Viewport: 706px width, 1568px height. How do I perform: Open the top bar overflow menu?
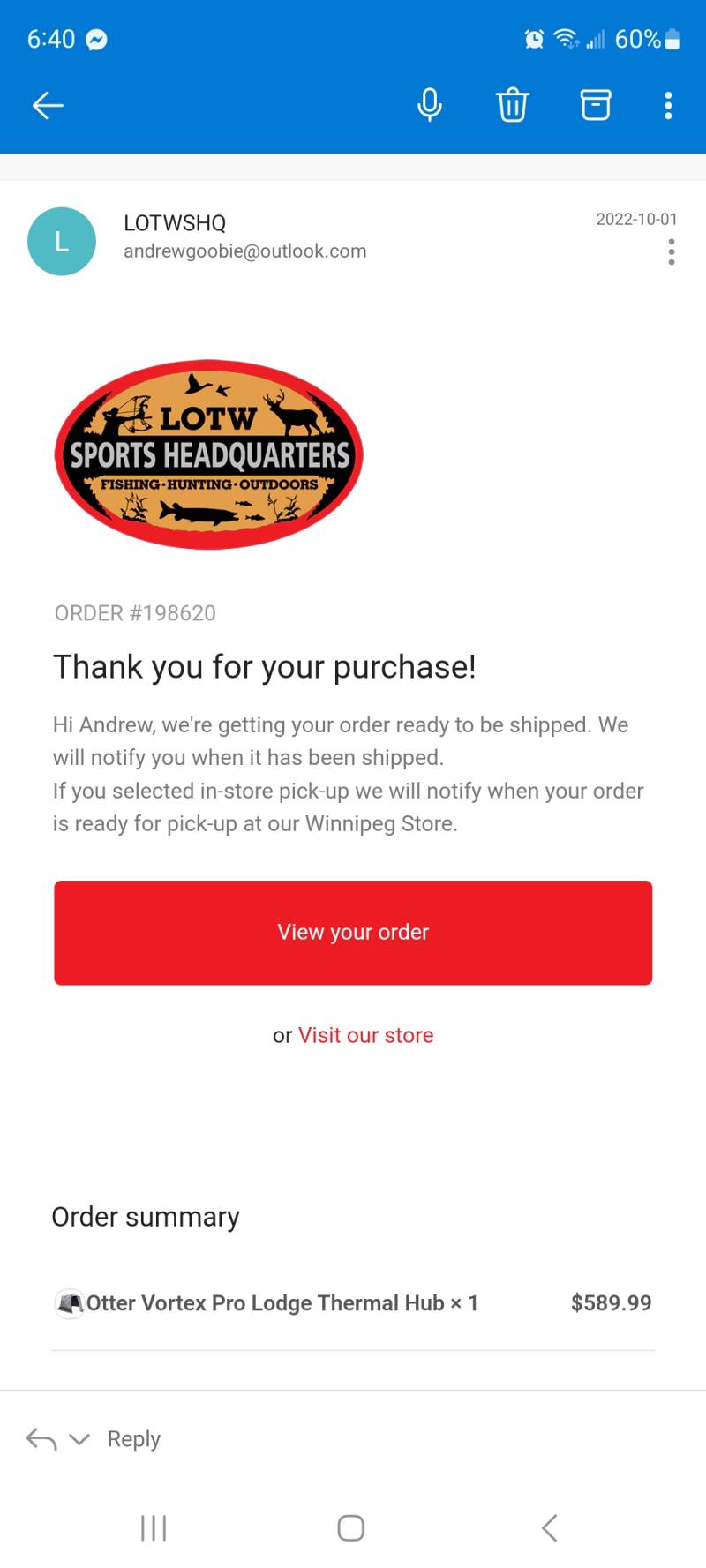[x=668, y=105]
